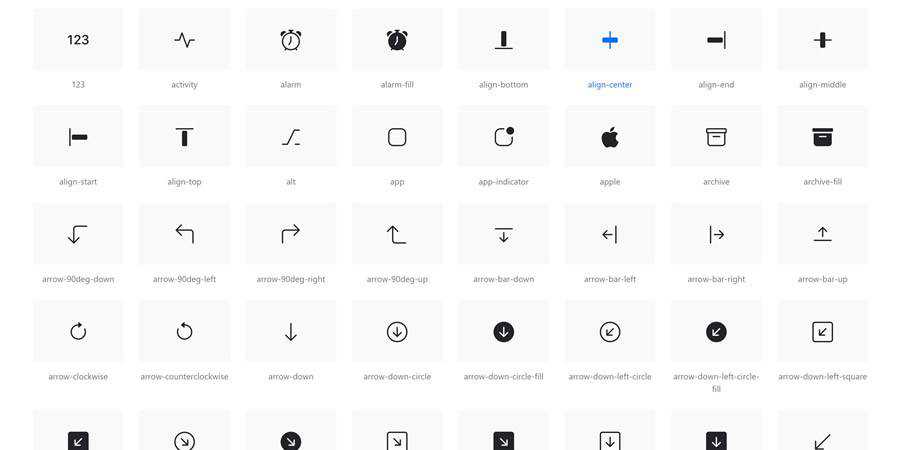Choose the align-bottom icon
Image resolution: width=900 pixels, height=450 pixels.
click(x=503, y=40)
